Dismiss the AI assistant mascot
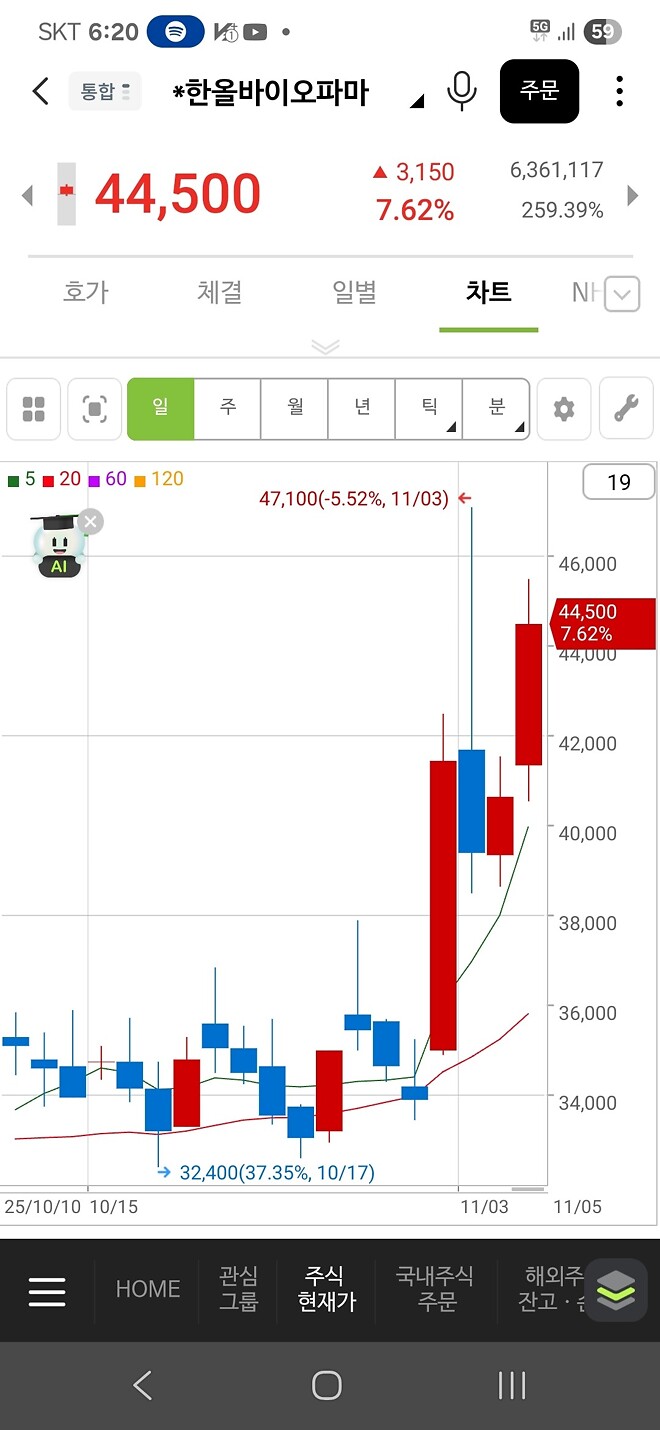The image size is (660, 1430). coord(90,521)
